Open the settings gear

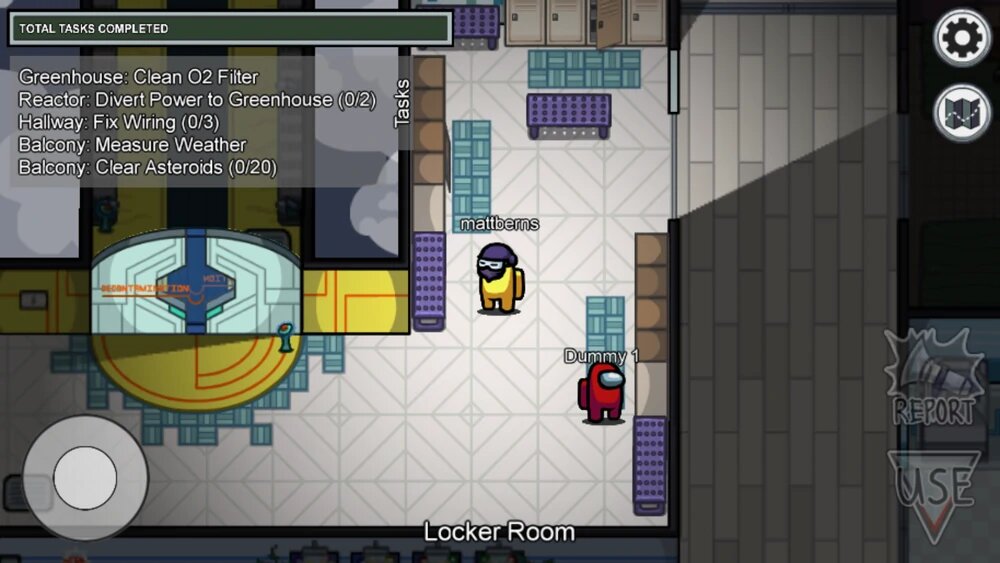coord(962,39)
